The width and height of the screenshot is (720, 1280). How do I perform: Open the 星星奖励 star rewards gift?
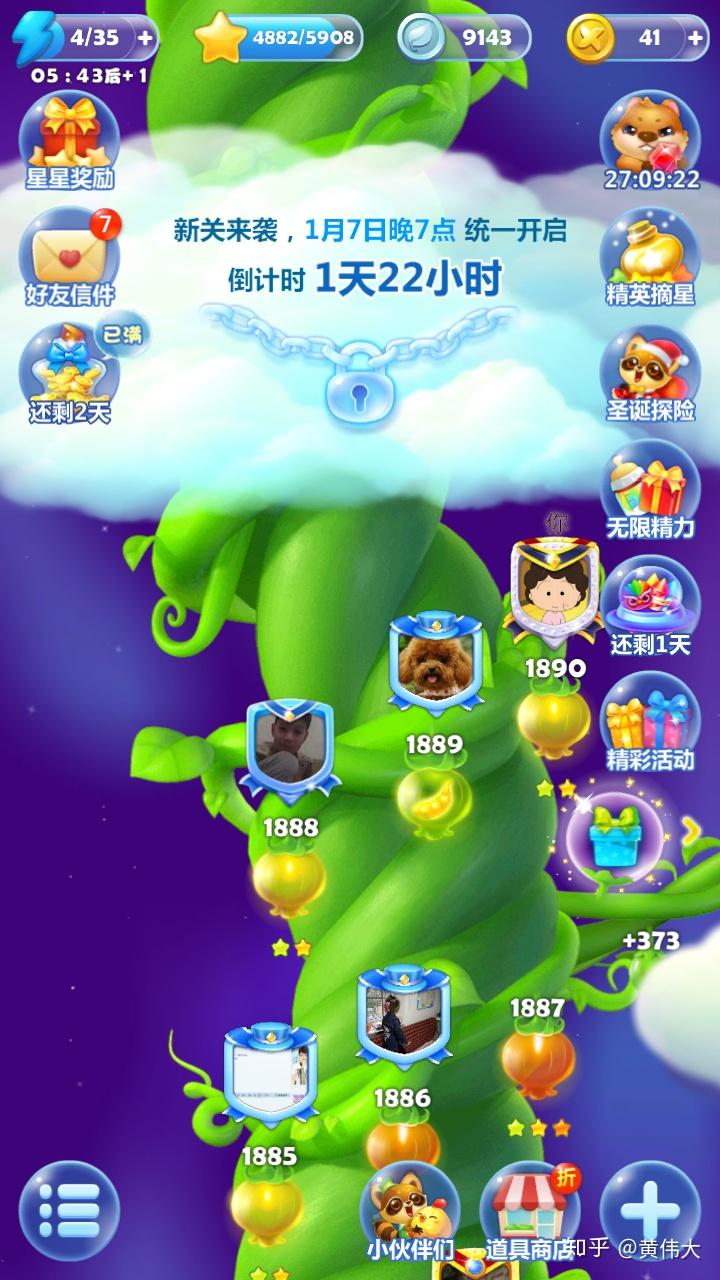[68, 140]
